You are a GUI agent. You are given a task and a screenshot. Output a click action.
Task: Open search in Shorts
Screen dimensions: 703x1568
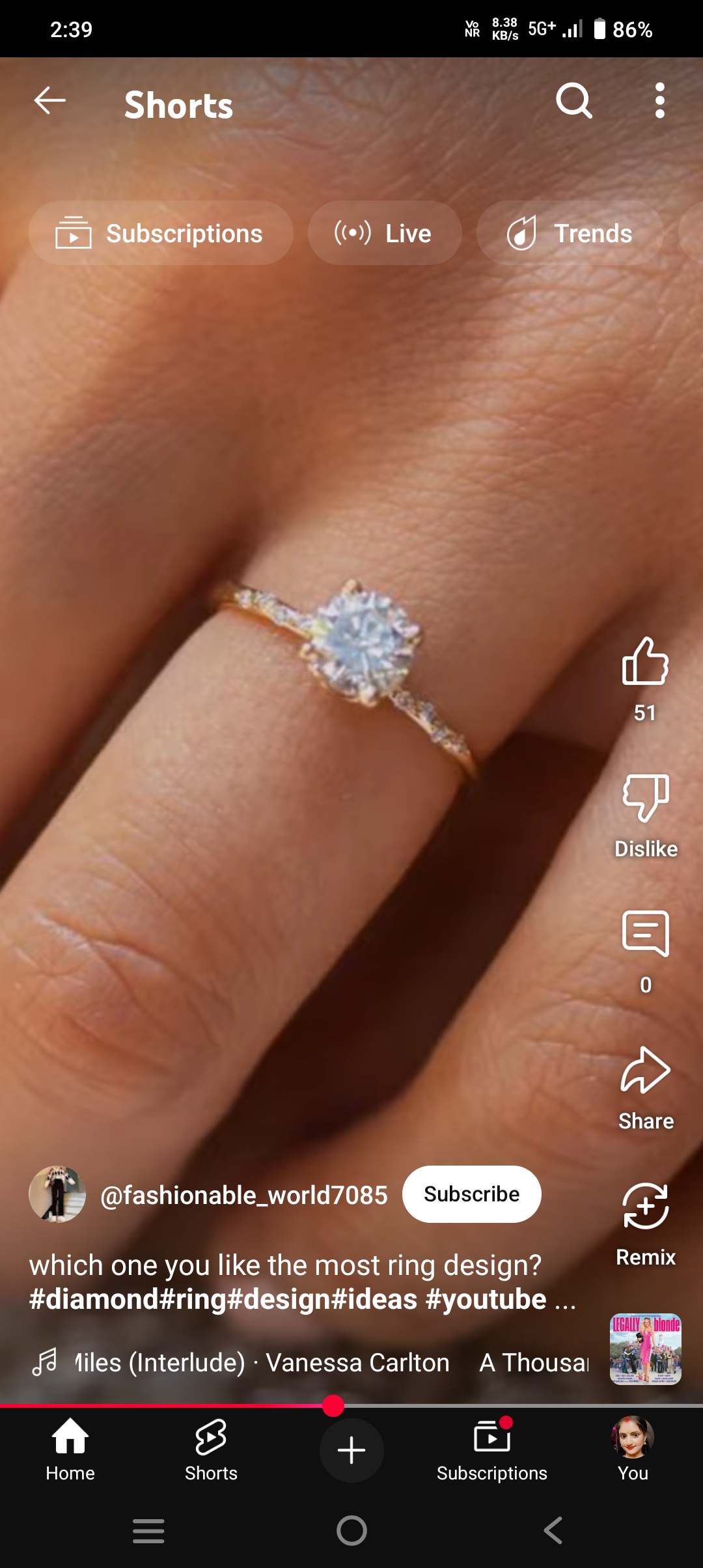coord(573,101)
